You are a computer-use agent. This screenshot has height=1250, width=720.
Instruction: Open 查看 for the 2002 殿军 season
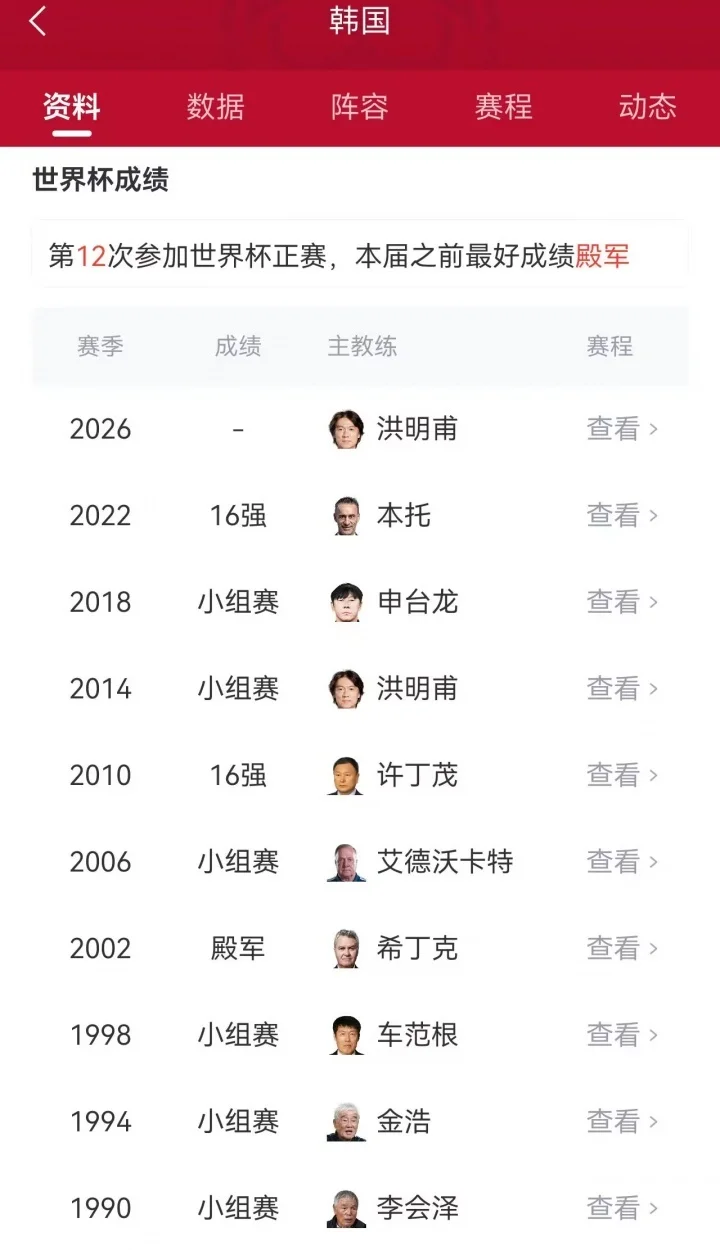click(622, 948)
